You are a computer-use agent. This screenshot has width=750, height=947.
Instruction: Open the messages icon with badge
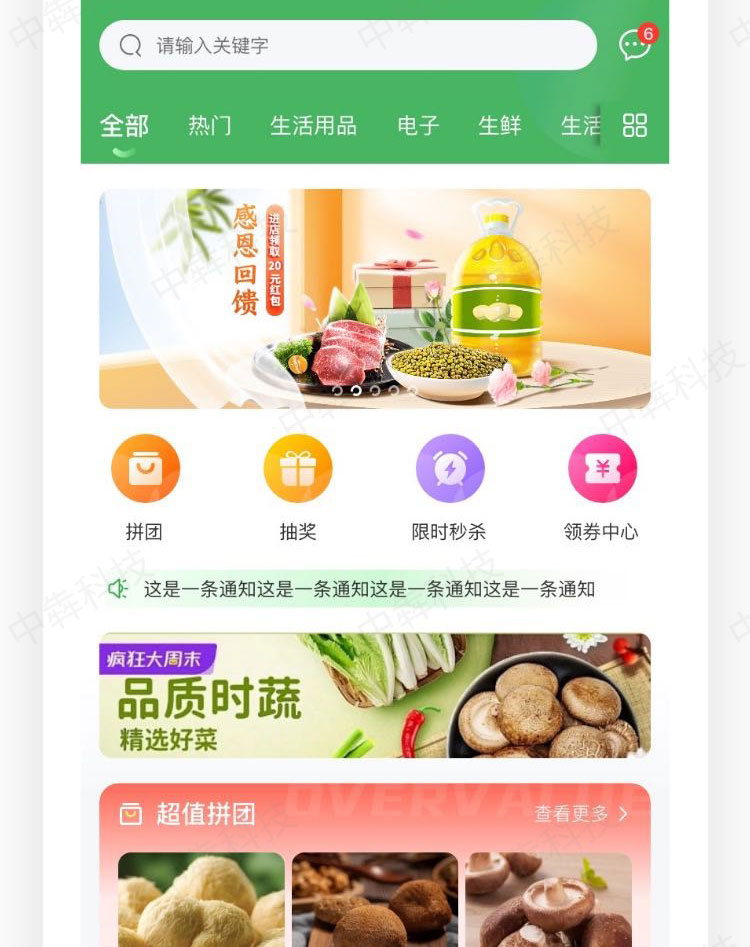(635, 45)
